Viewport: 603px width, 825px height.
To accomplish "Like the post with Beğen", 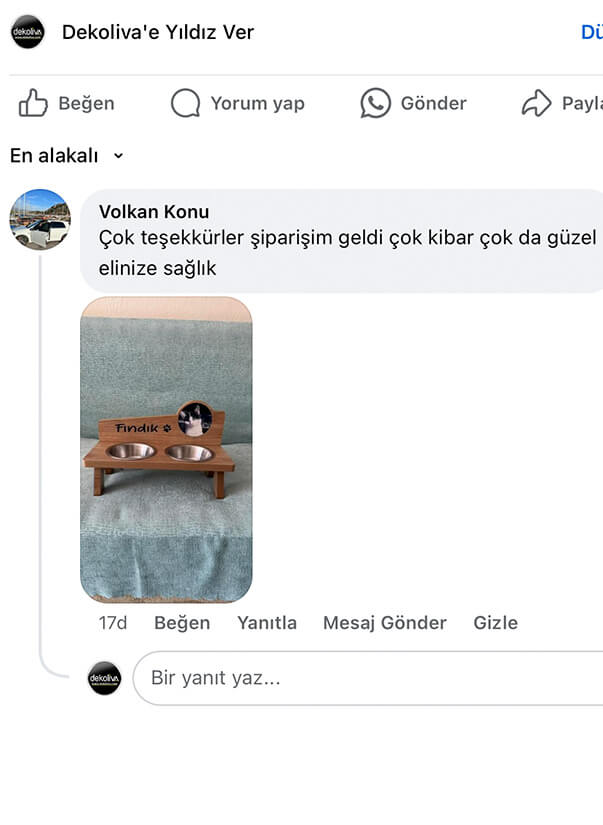I will point(66,103).
